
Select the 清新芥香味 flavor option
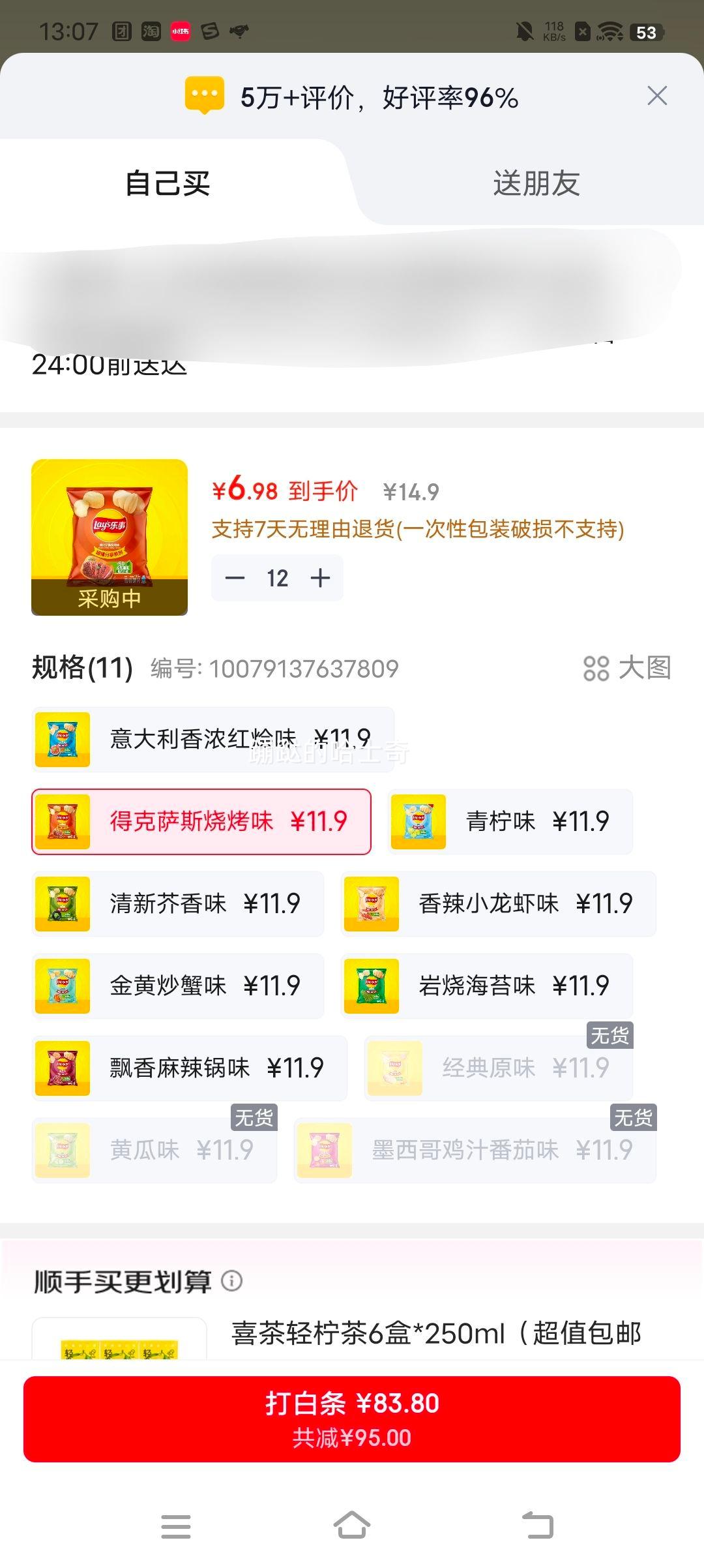[177, 904]
